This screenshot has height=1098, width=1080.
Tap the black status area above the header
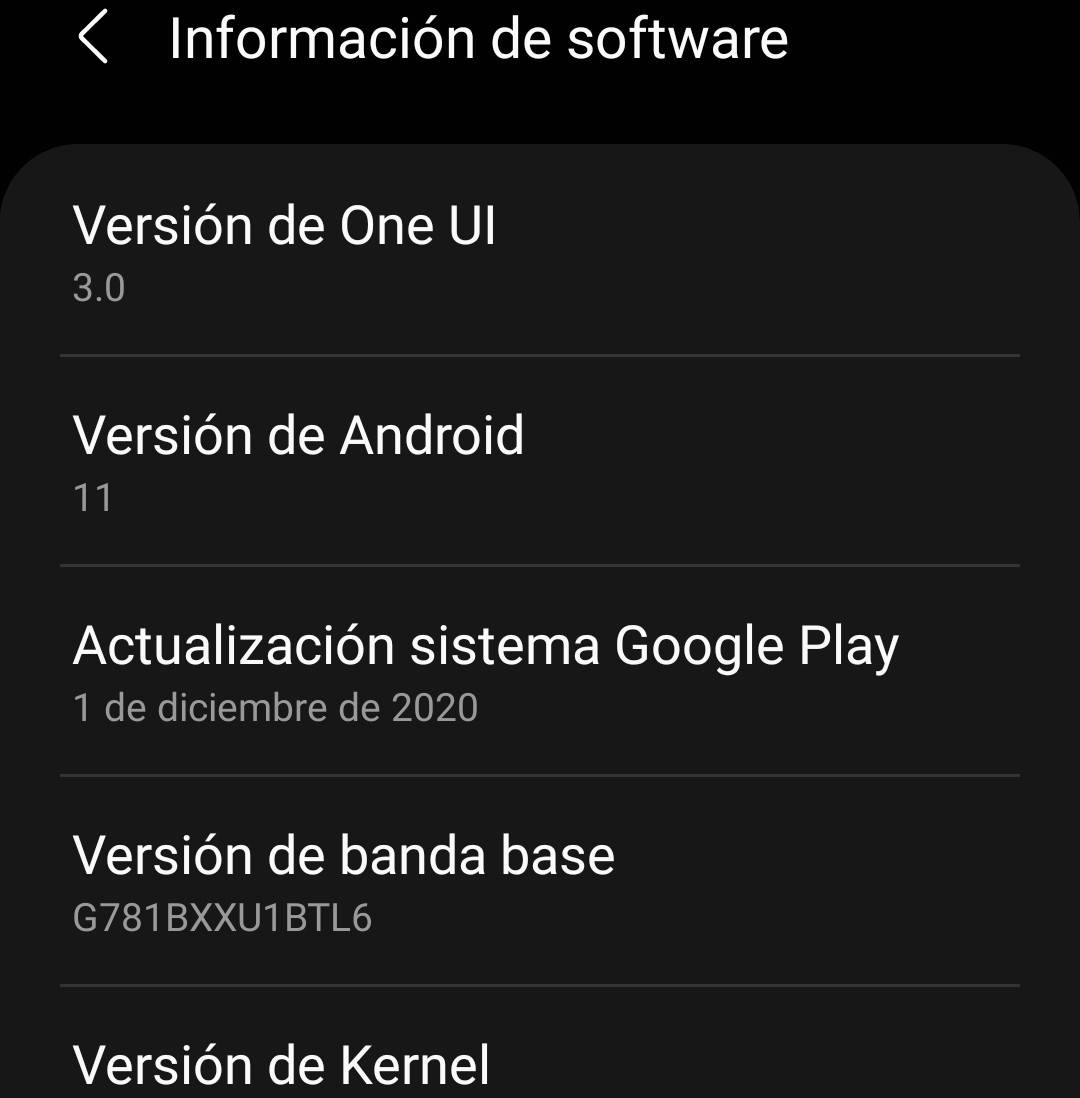pos(540,110)
